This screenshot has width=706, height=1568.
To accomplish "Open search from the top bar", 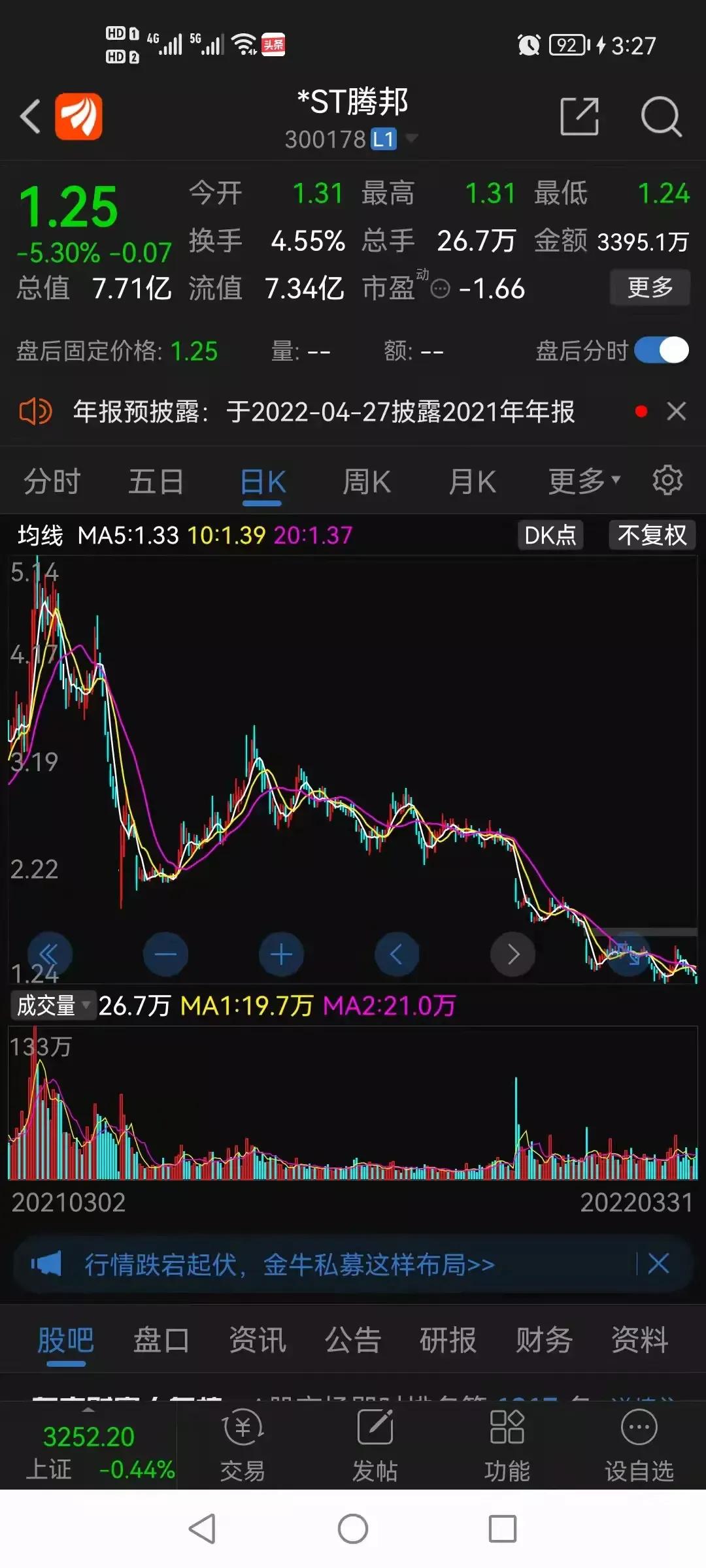I will click(x=662, y=116).
